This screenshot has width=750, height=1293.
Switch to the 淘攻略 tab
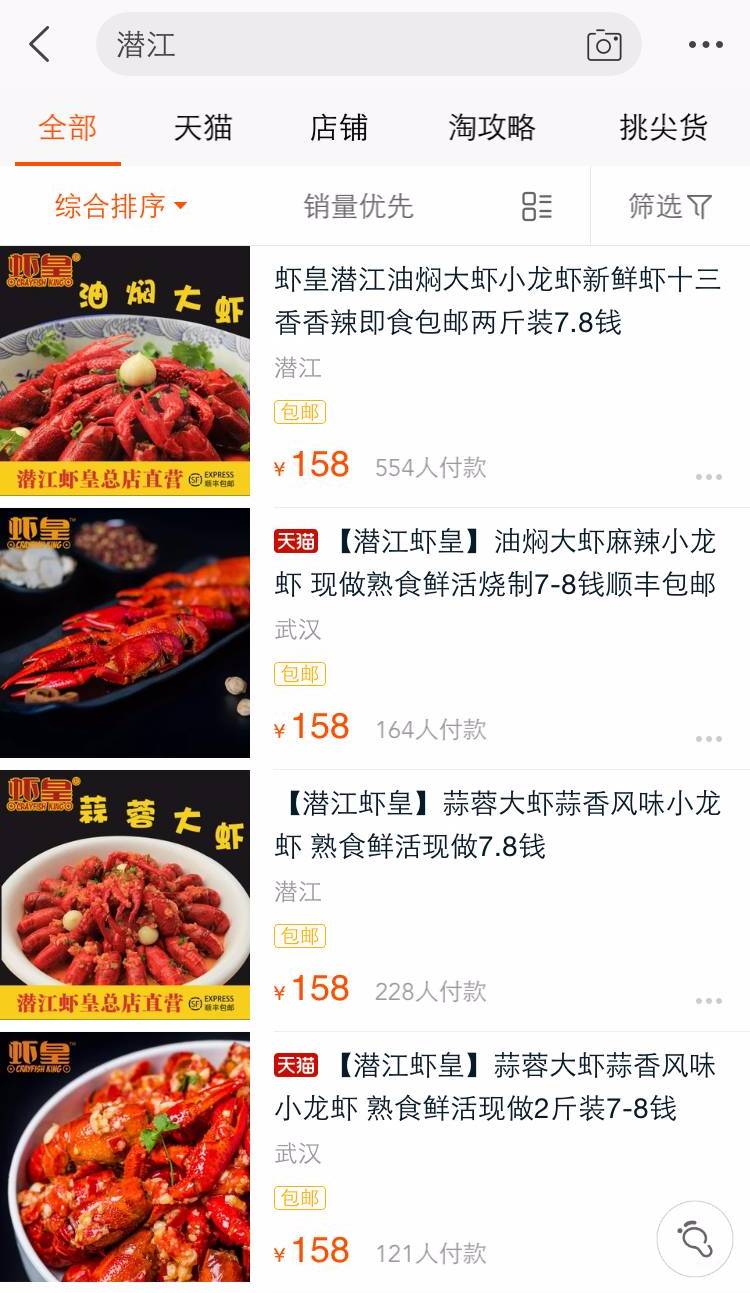(491, 128)
